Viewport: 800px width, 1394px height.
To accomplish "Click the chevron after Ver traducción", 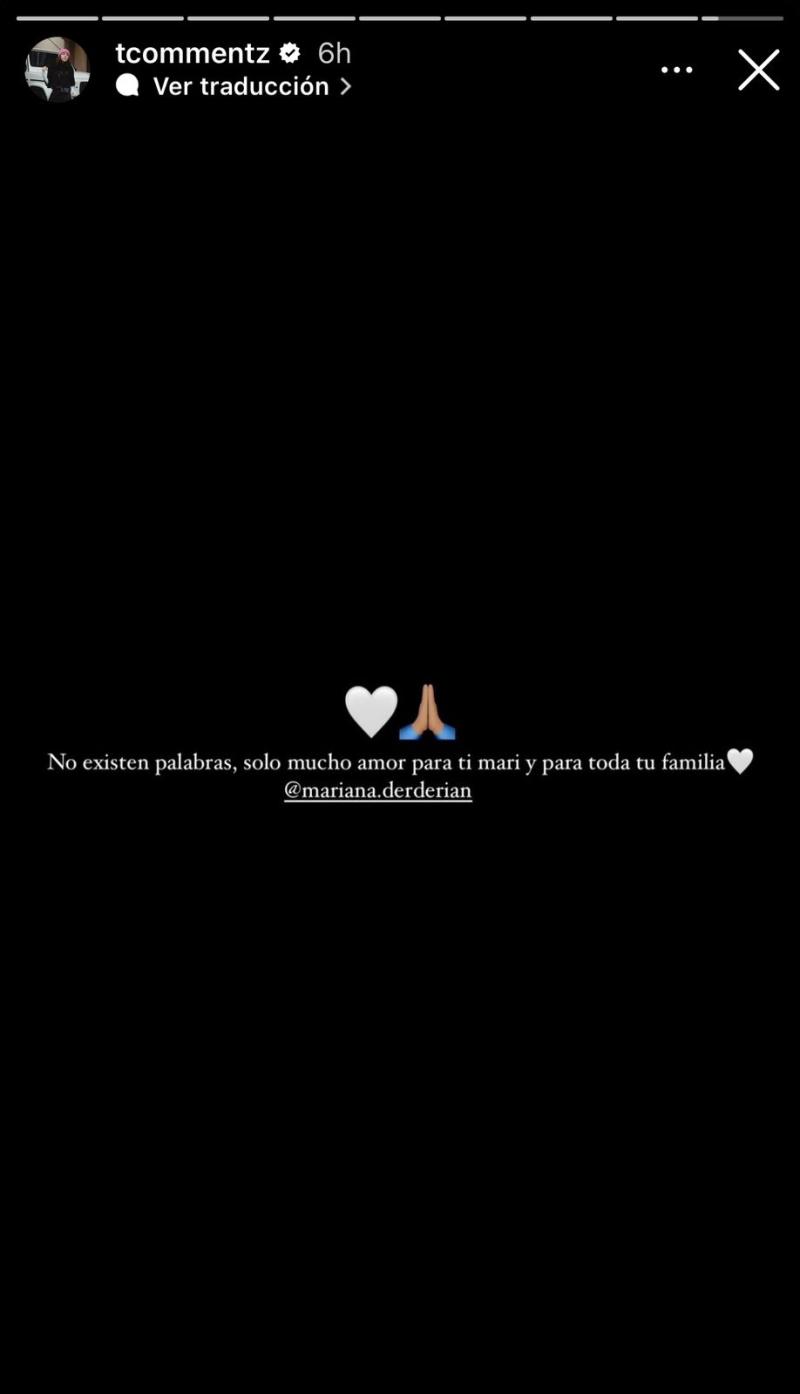I will pyautogui.click(x=346, y=86).
